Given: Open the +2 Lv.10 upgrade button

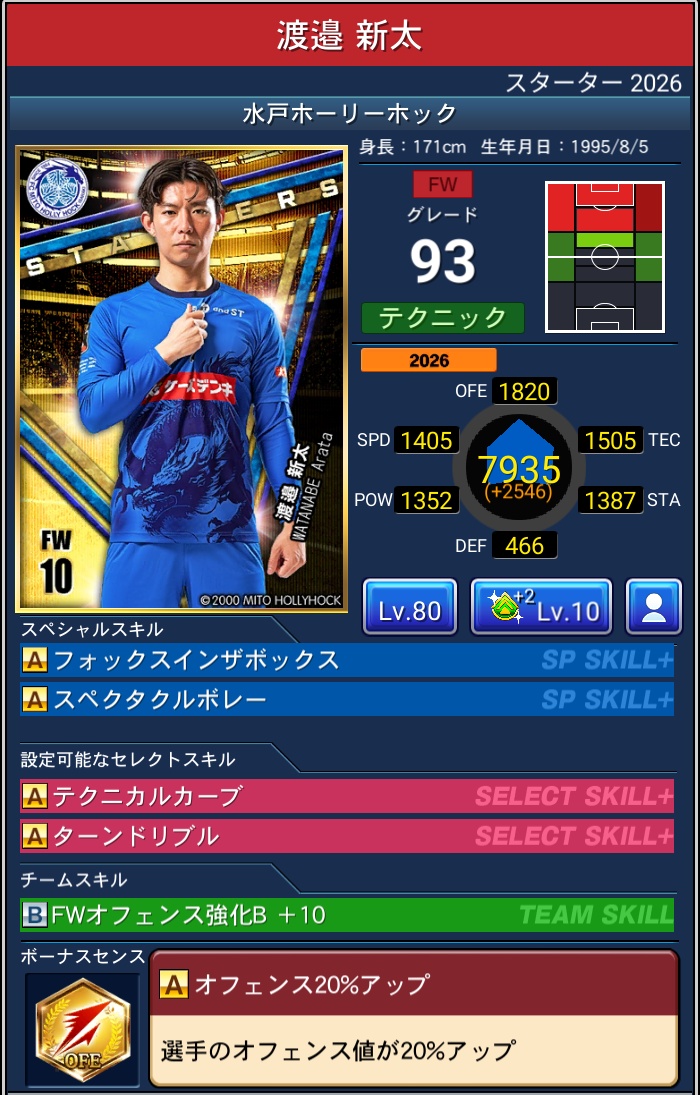Looking at the screenshot, I should pos(541,607).
